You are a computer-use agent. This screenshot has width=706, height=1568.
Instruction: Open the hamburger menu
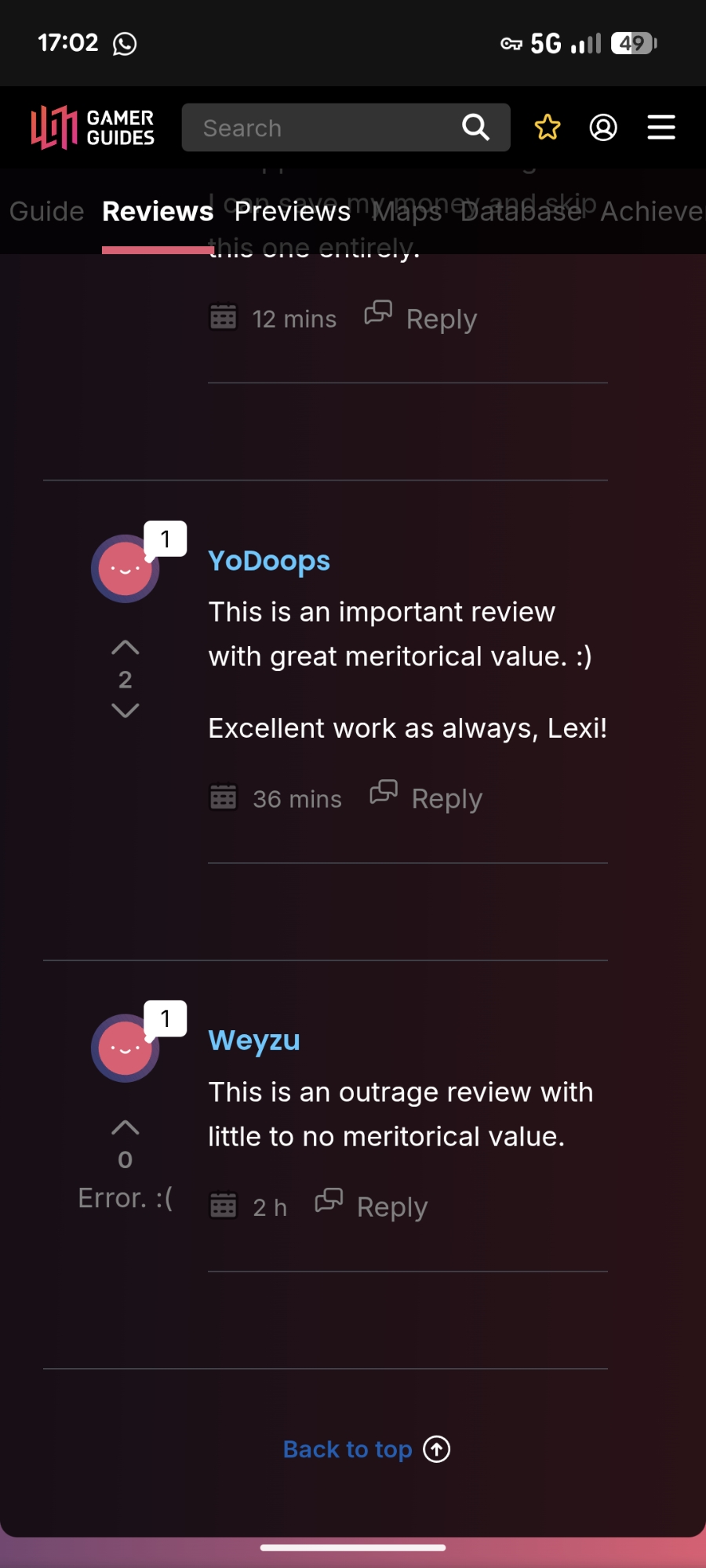pos(661,127)
